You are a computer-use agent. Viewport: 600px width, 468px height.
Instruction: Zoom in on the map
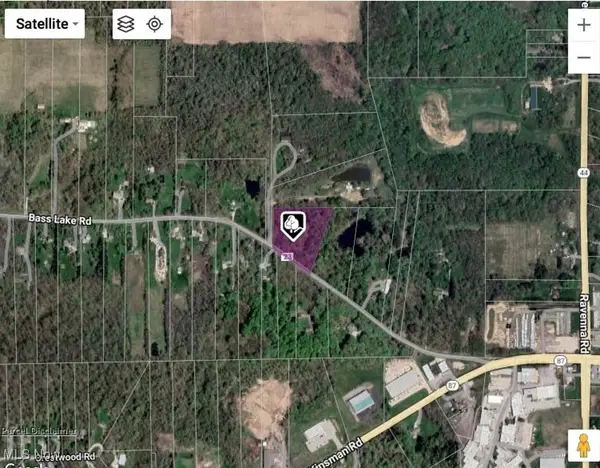583,25
